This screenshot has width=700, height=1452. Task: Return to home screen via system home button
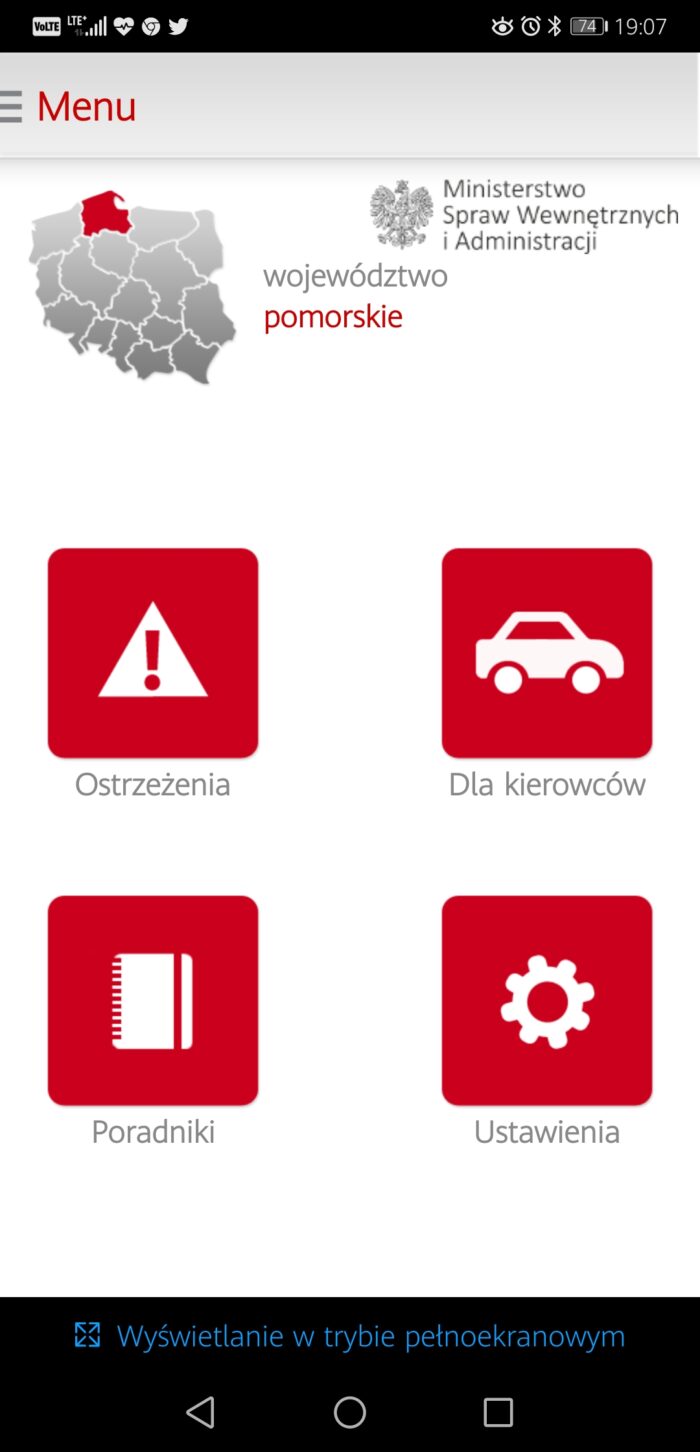pos(350,1412)
